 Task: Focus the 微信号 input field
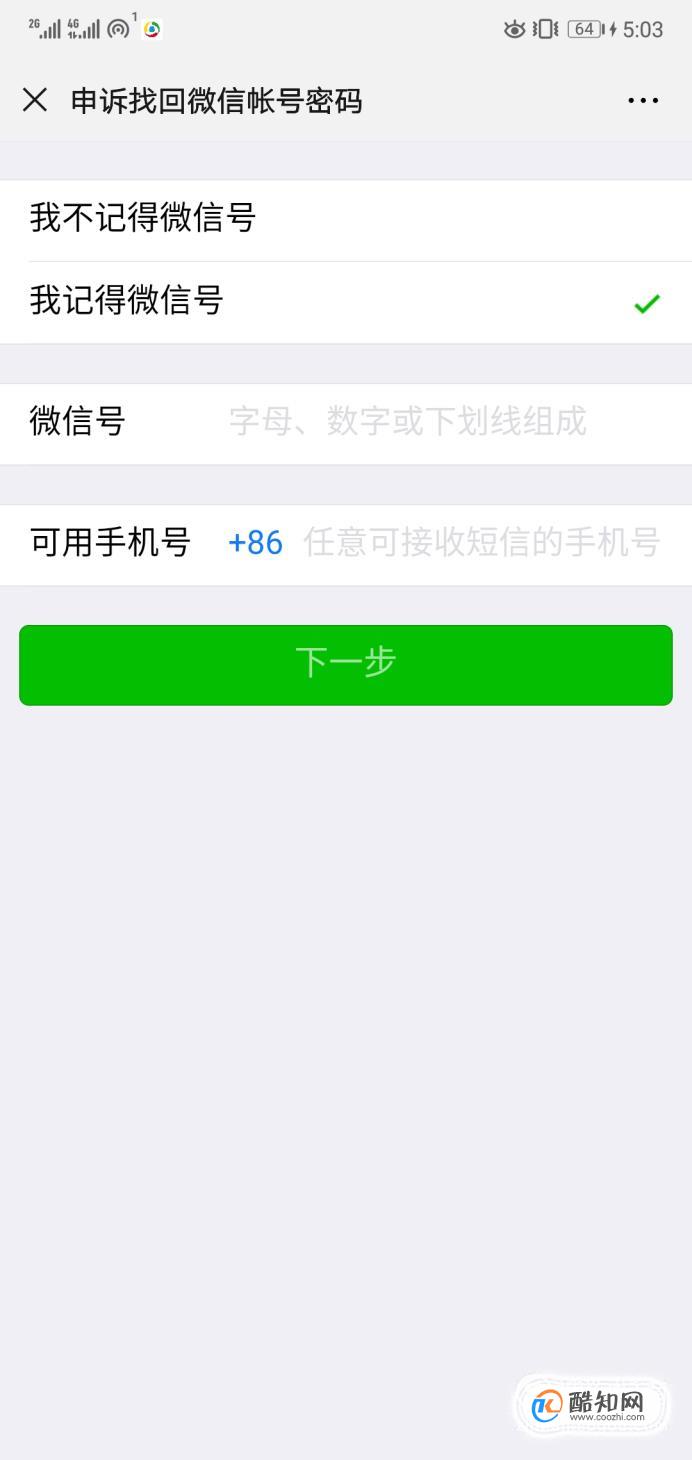[x=446, y=423]
